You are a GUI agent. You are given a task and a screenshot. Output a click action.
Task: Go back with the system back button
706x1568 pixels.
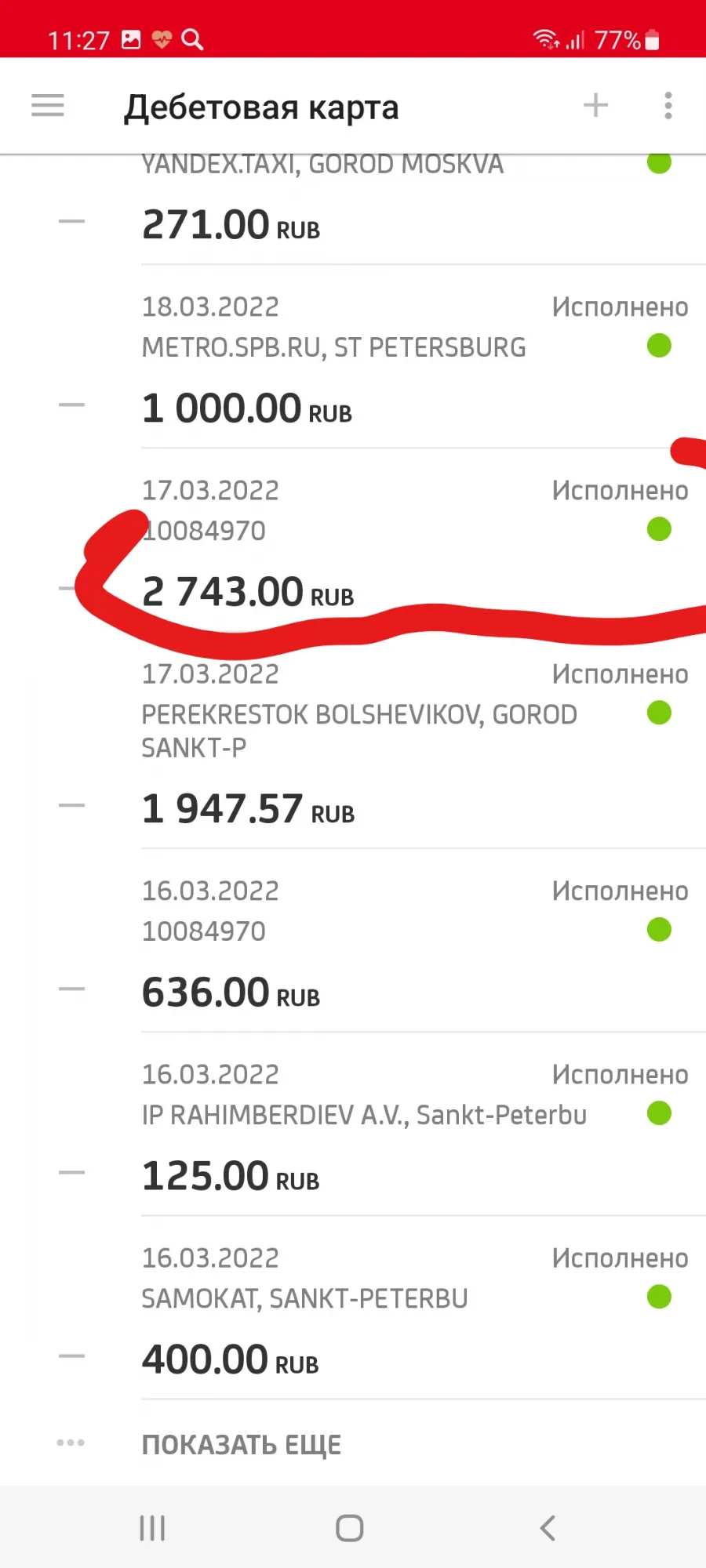tap(548, 1527)
